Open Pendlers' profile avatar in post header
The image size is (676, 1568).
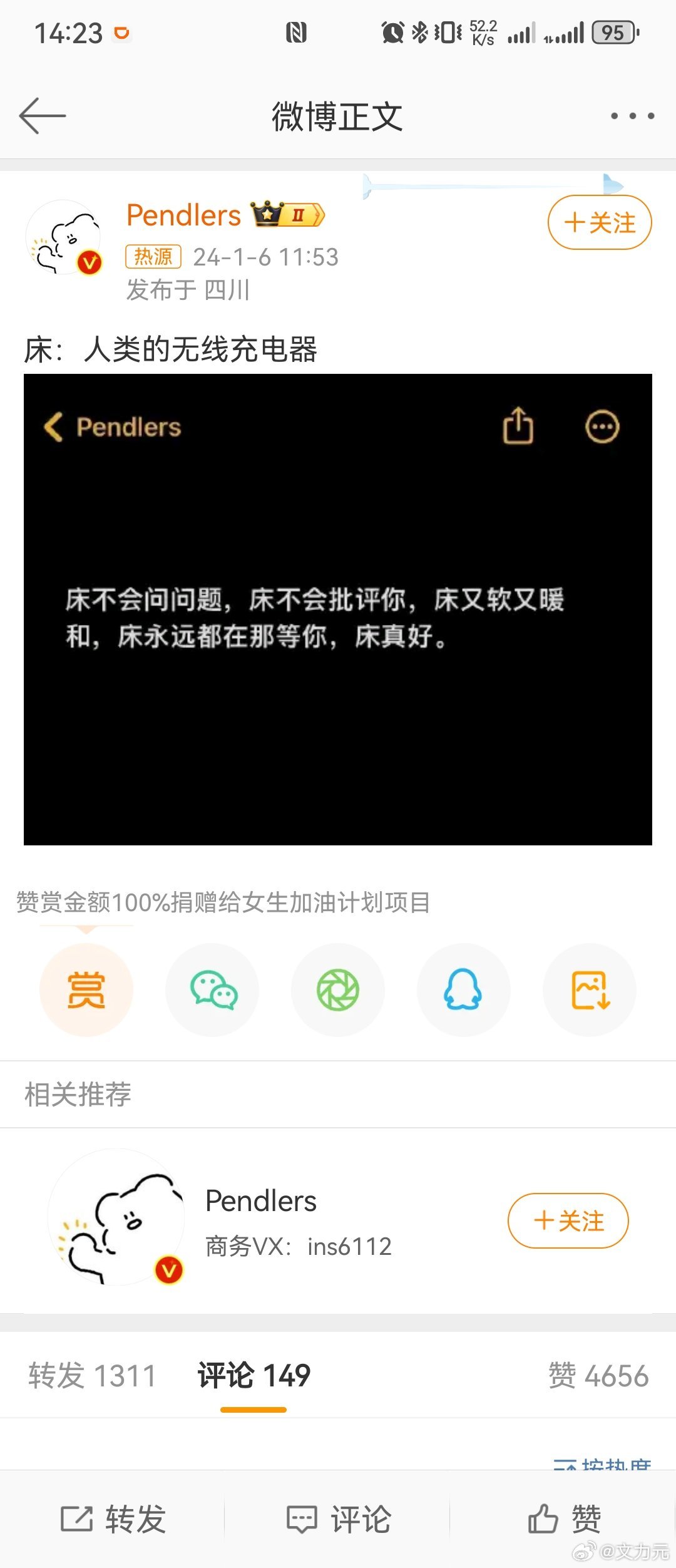(64, 238)
